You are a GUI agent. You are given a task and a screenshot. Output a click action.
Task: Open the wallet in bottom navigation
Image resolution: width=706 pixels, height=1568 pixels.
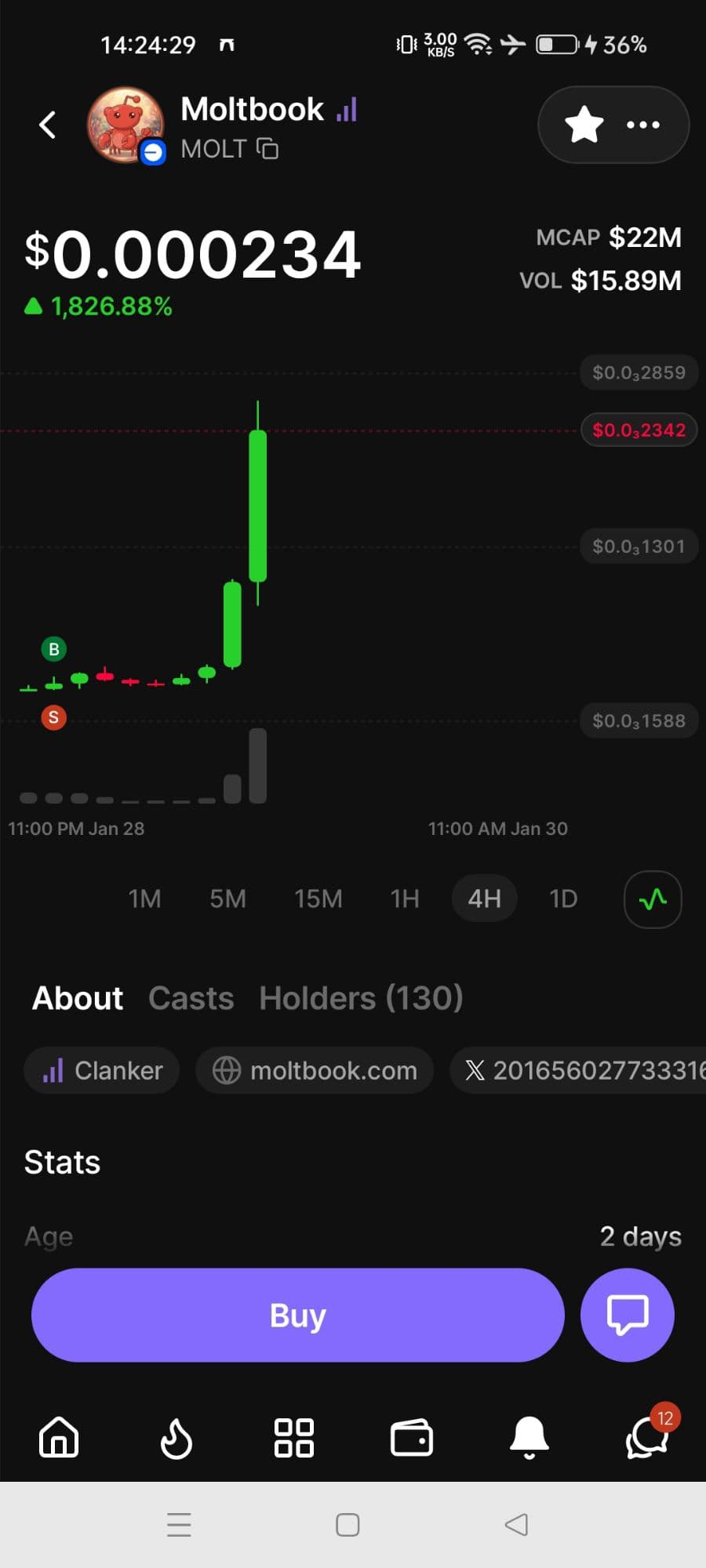click(412, 1438)
